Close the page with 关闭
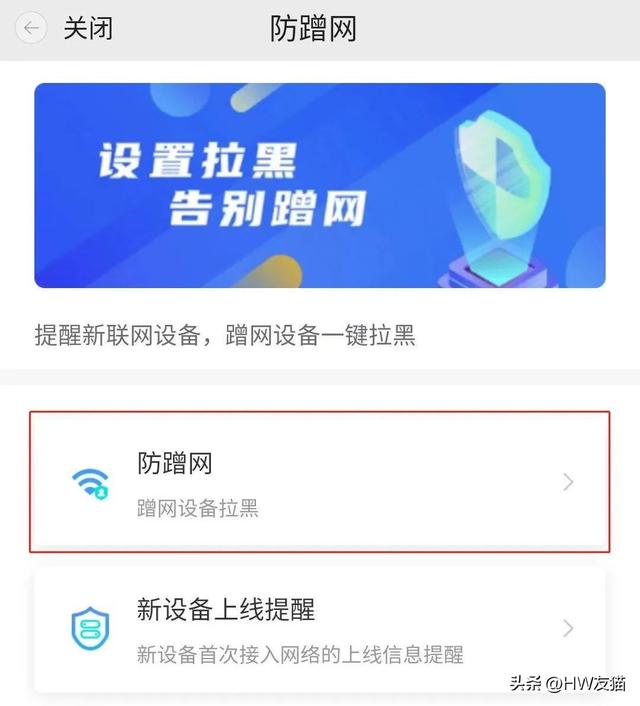 coord(88,28)
